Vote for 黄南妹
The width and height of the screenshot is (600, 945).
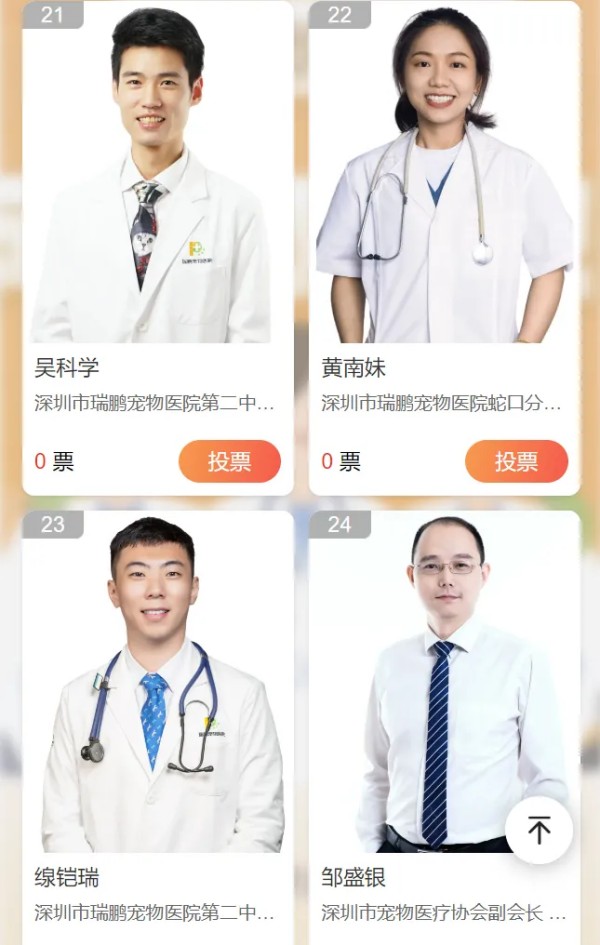tap(516, 461)
